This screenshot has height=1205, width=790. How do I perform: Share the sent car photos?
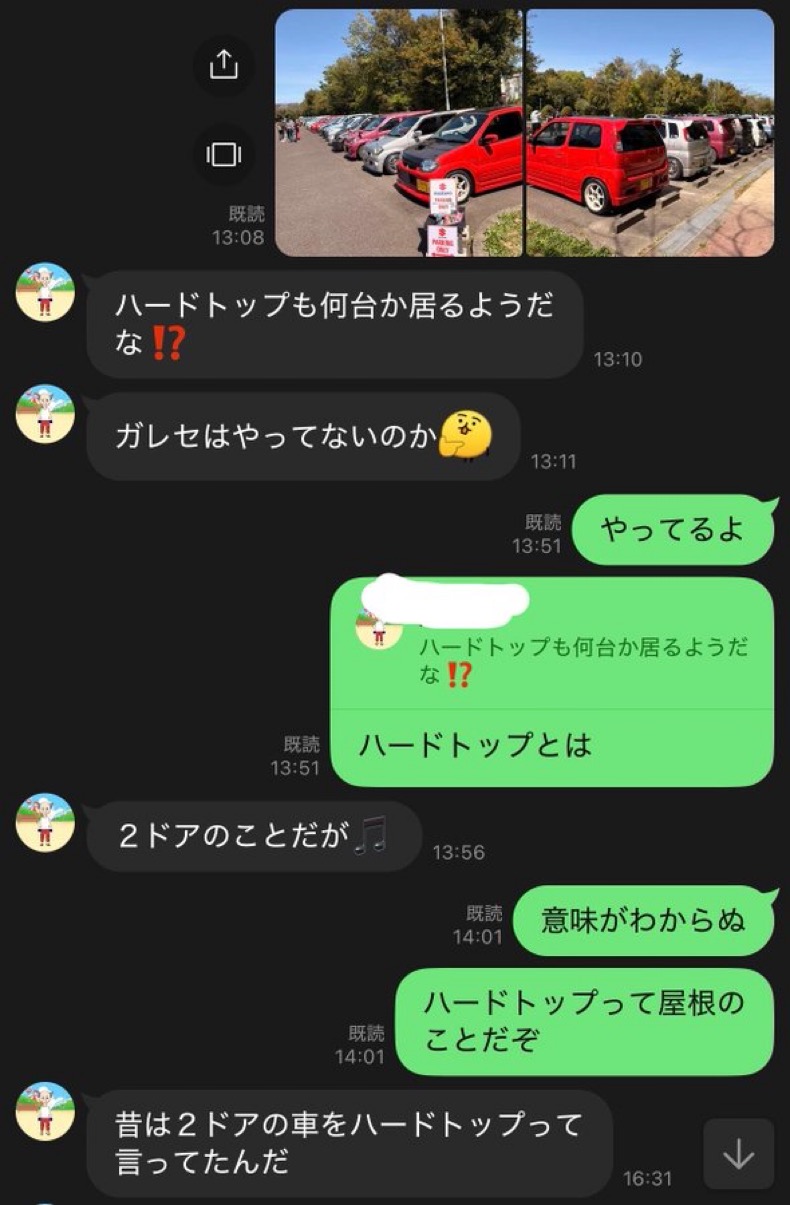point(224,65)
